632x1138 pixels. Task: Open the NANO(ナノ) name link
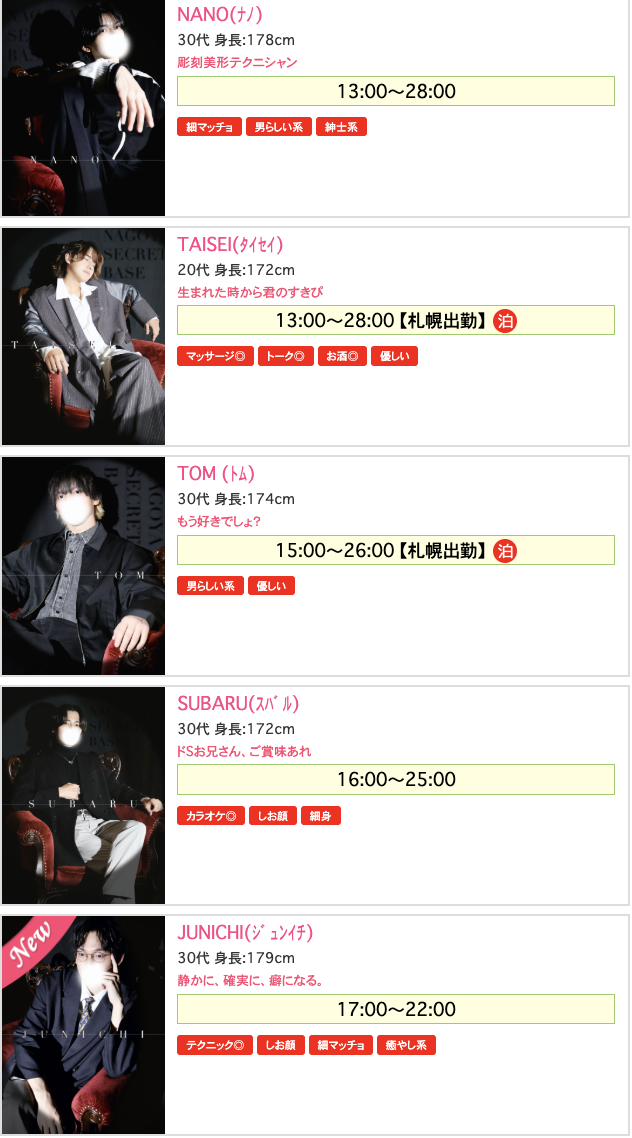[x=220, y=14]
